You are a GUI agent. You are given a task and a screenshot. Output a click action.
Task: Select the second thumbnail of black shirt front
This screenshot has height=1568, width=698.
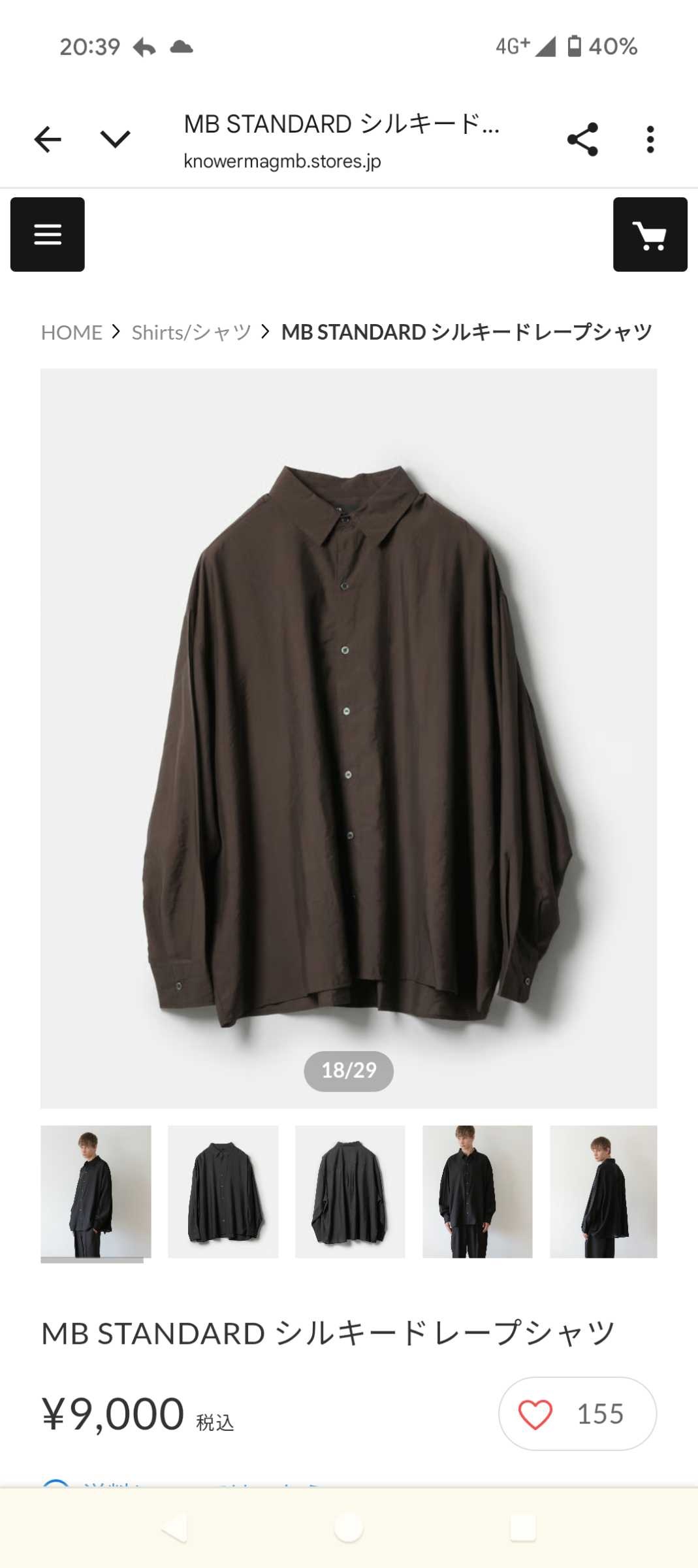tap(223, 1191)
